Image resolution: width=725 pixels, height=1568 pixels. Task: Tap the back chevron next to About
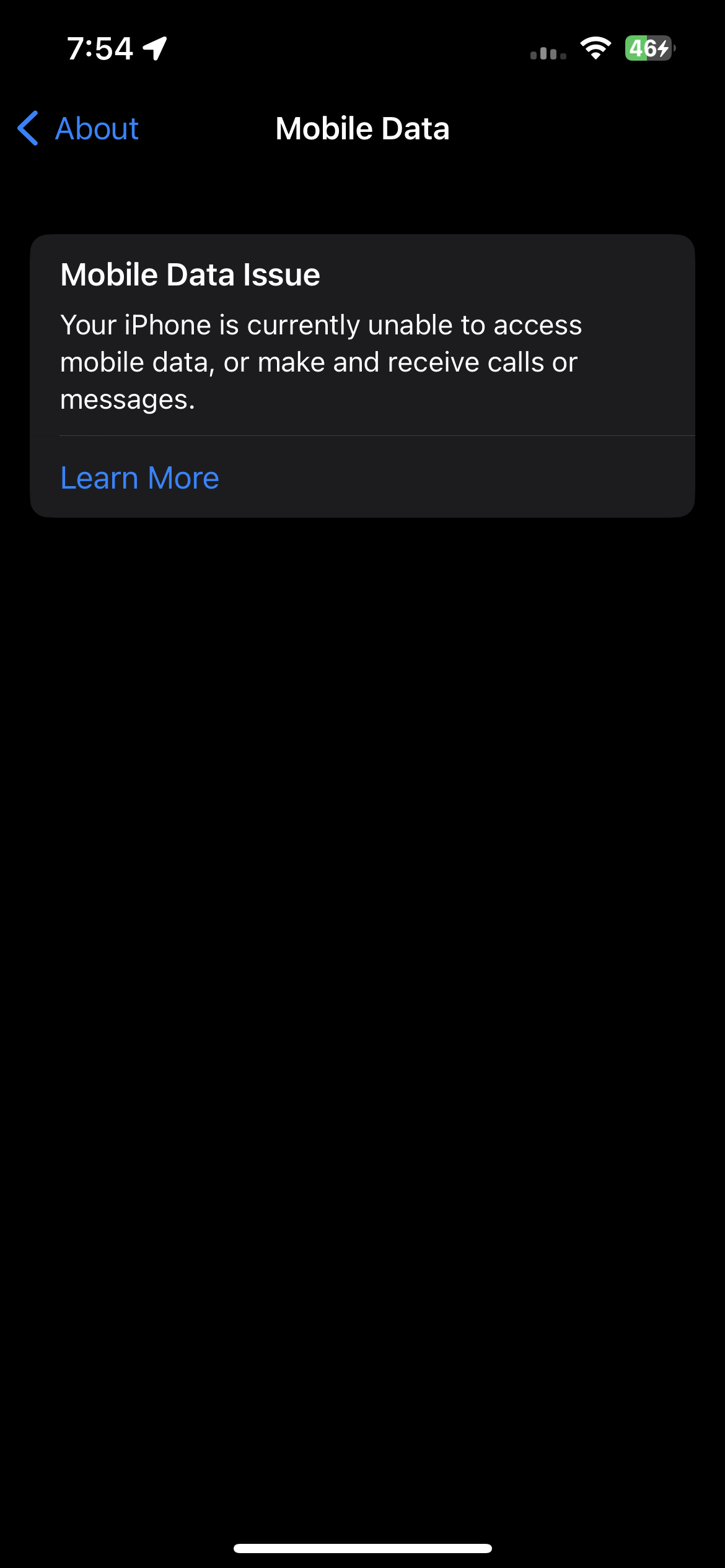point(27,128)
